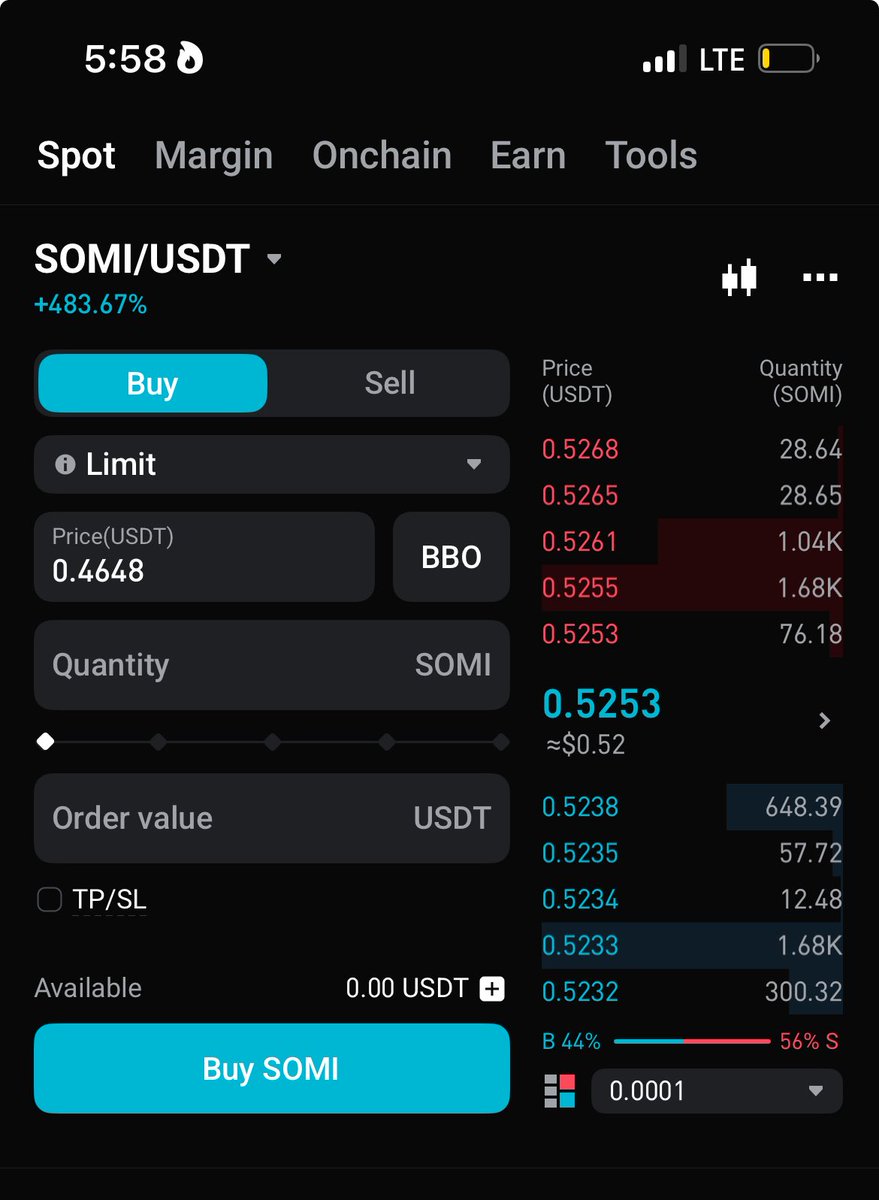Open the candlestick chart icon

point(740,277)
